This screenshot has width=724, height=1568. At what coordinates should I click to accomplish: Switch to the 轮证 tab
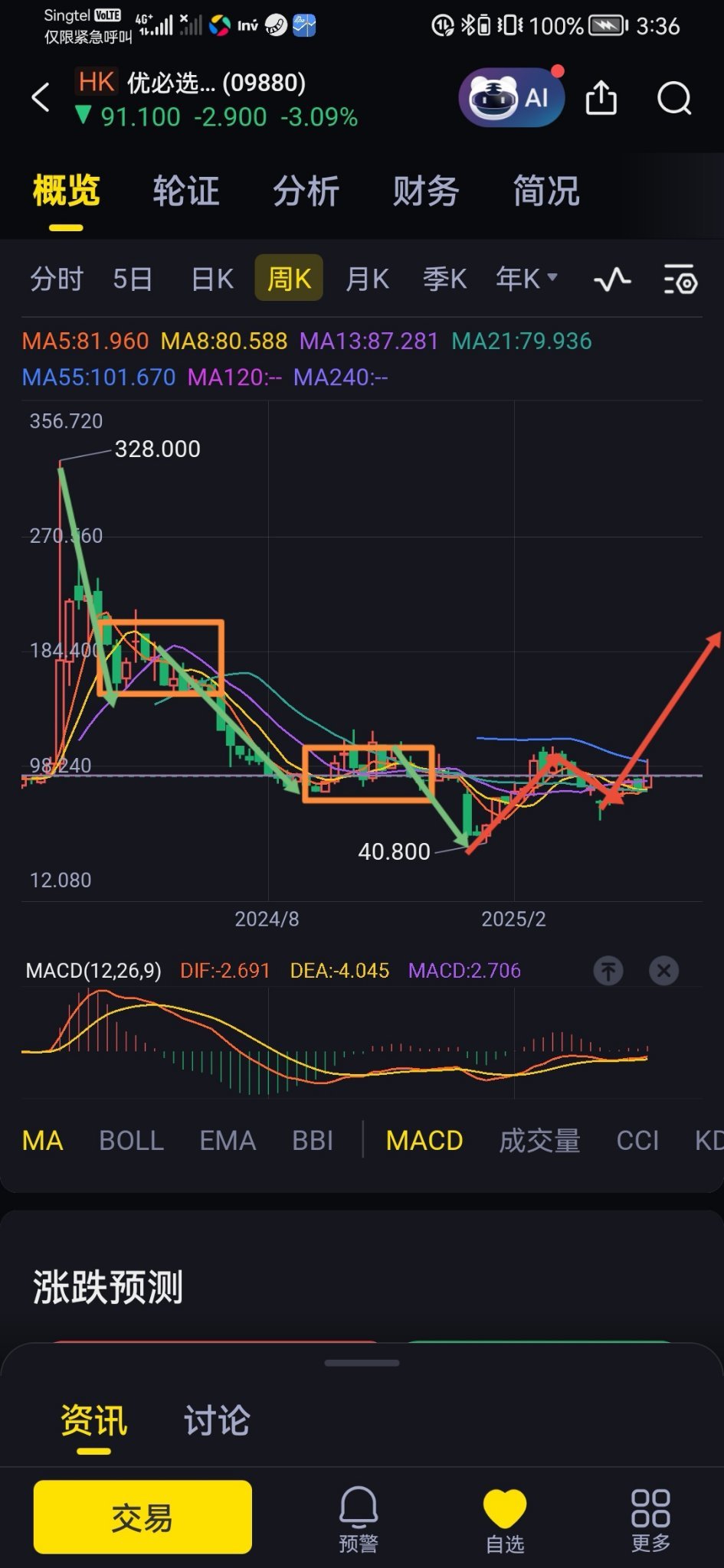pos(186,191)
